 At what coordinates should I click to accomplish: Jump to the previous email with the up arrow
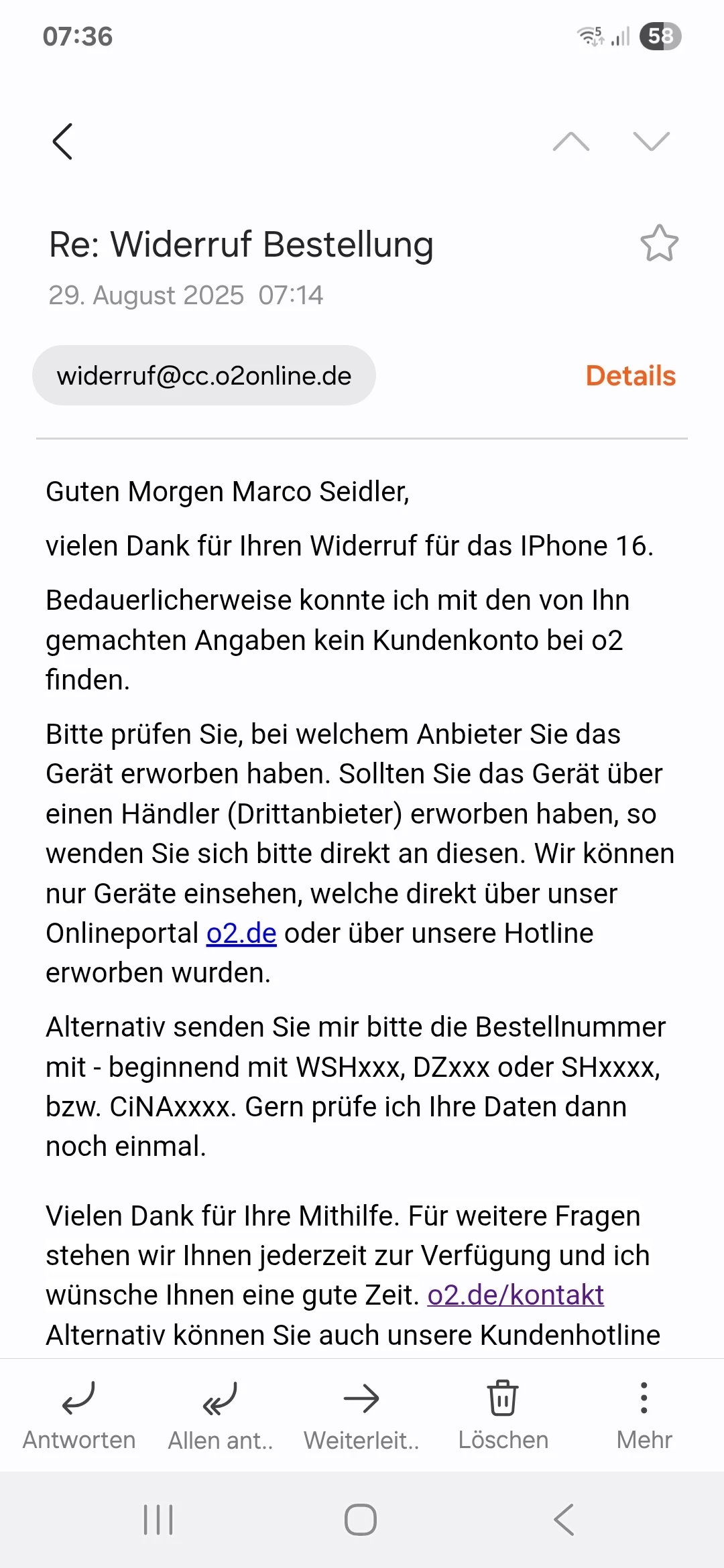[x=570, y=141]
